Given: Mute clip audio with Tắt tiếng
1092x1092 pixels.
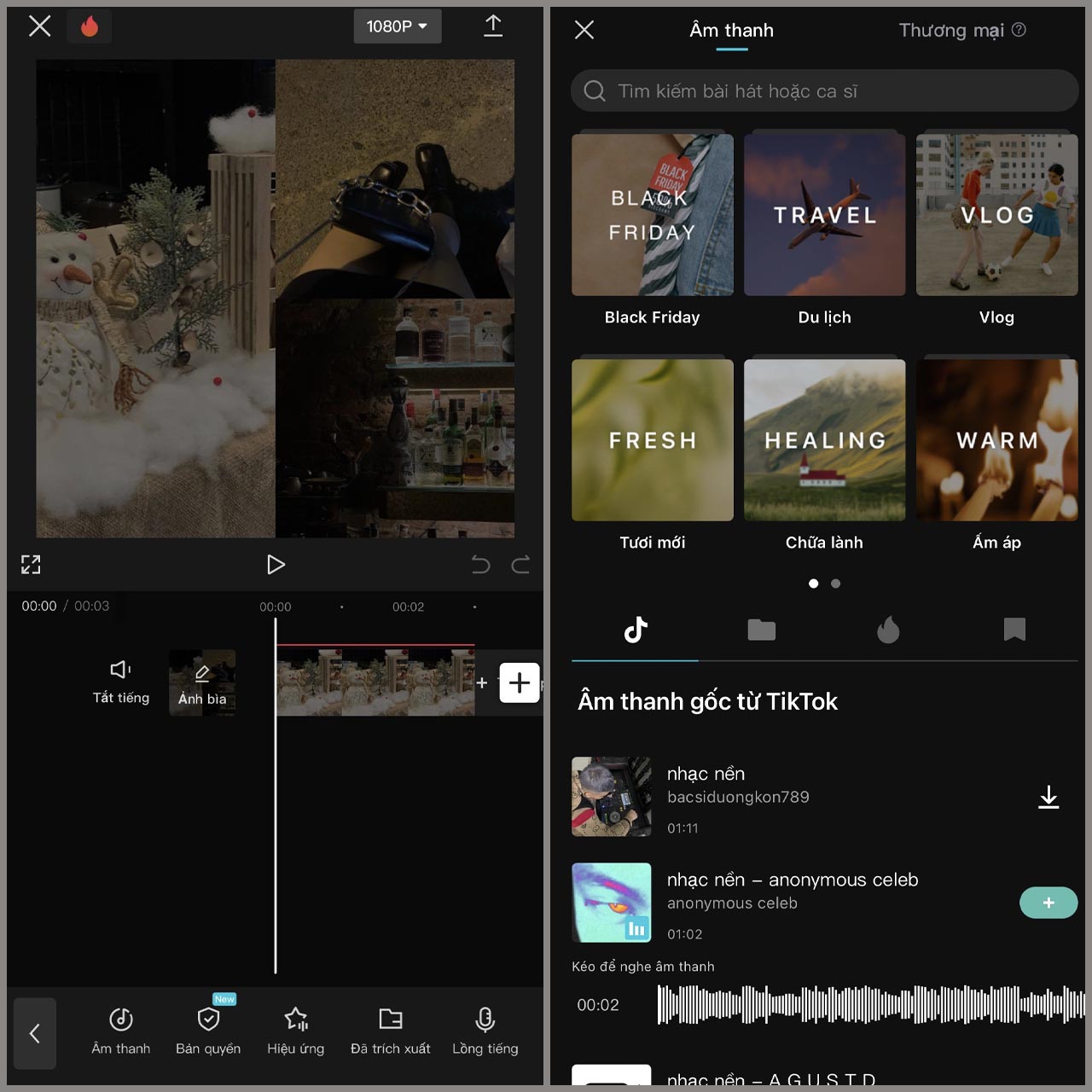Looking at the screenshot, I should pos(120,682).
